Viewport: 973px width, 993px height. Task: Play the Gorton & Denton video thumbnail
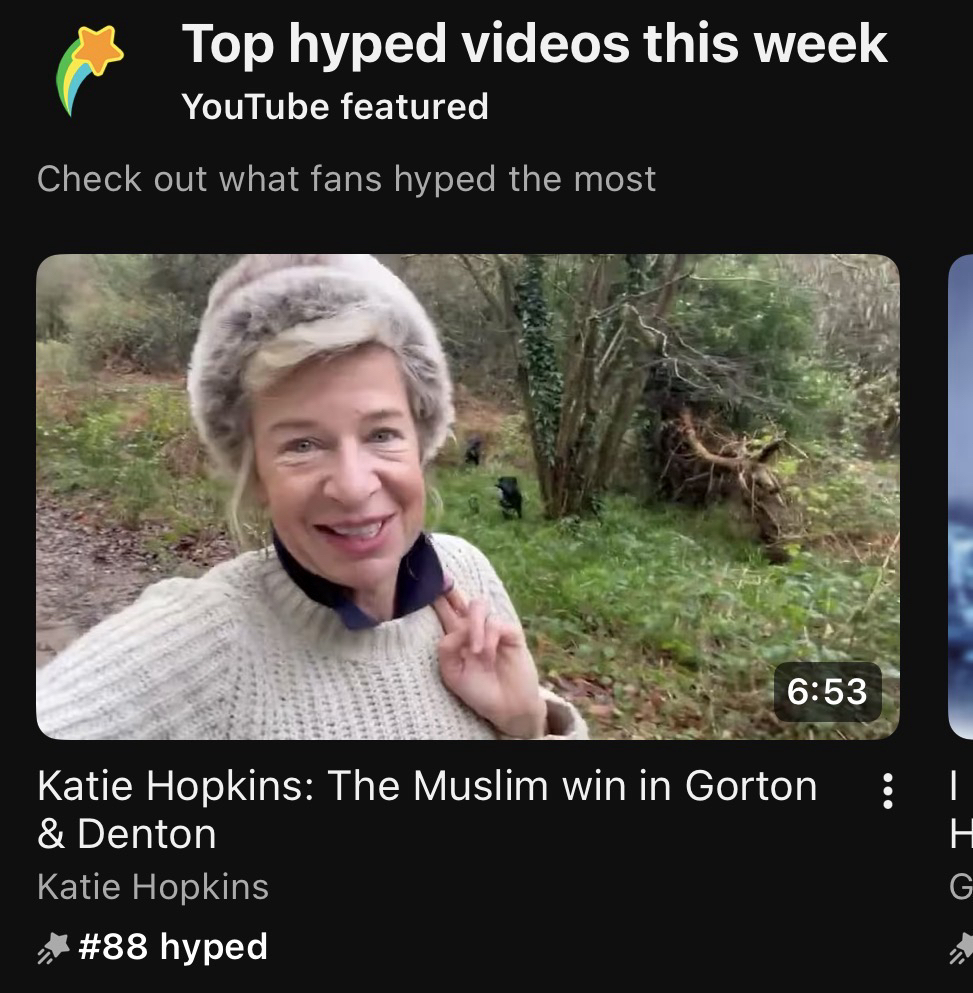click(467, 496)
